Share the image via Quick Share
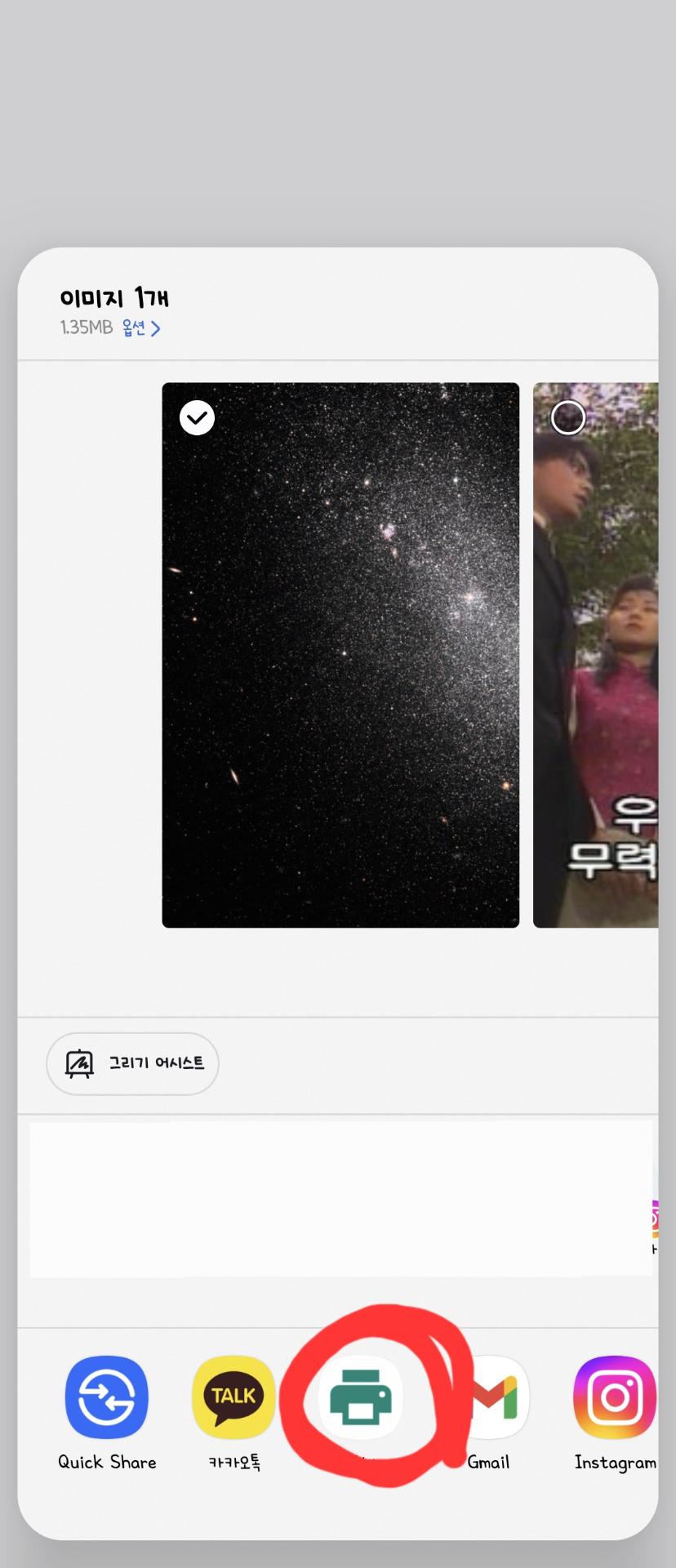The width and height of the screenshot is (676, 1568). (x=107, y=1397)
